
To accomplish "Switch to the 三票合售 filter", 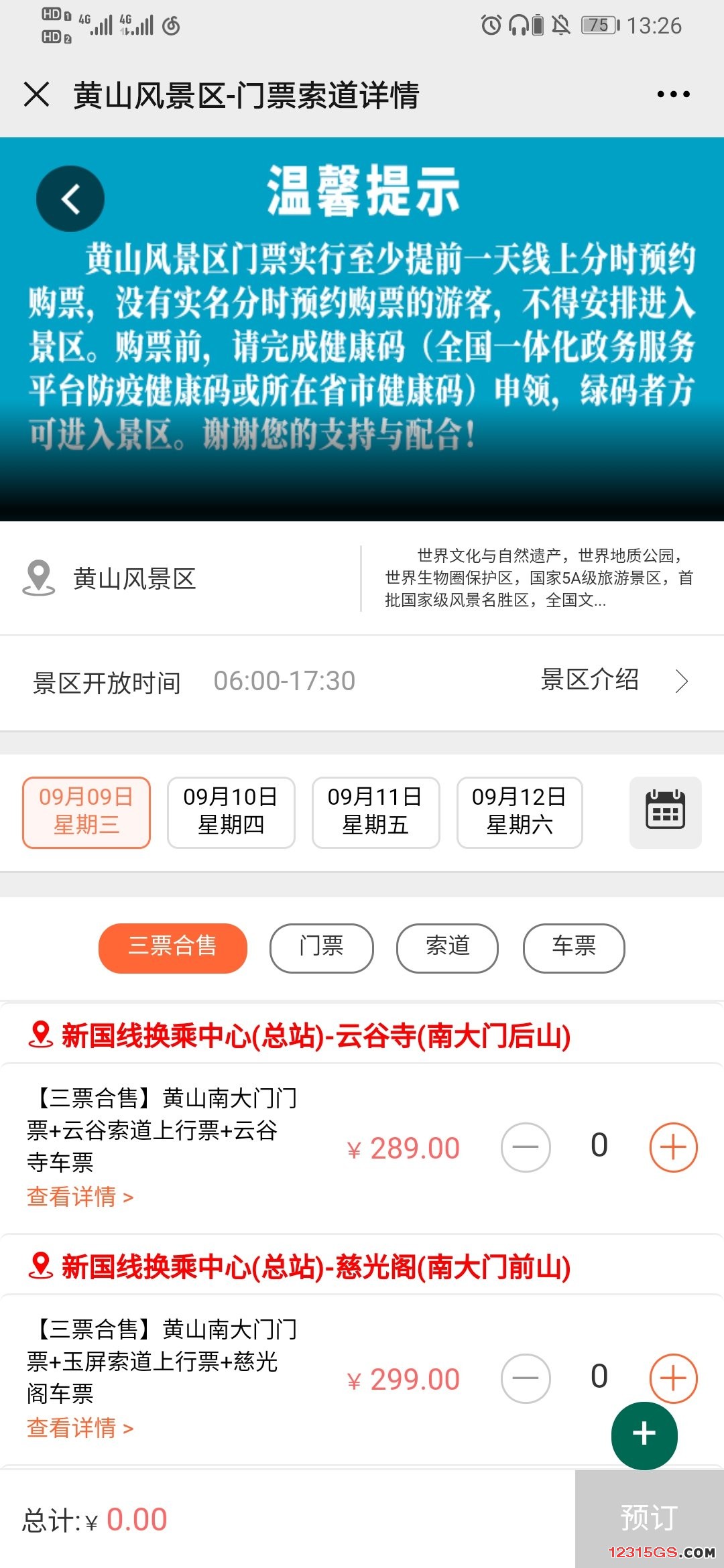I will coord(173,948).
